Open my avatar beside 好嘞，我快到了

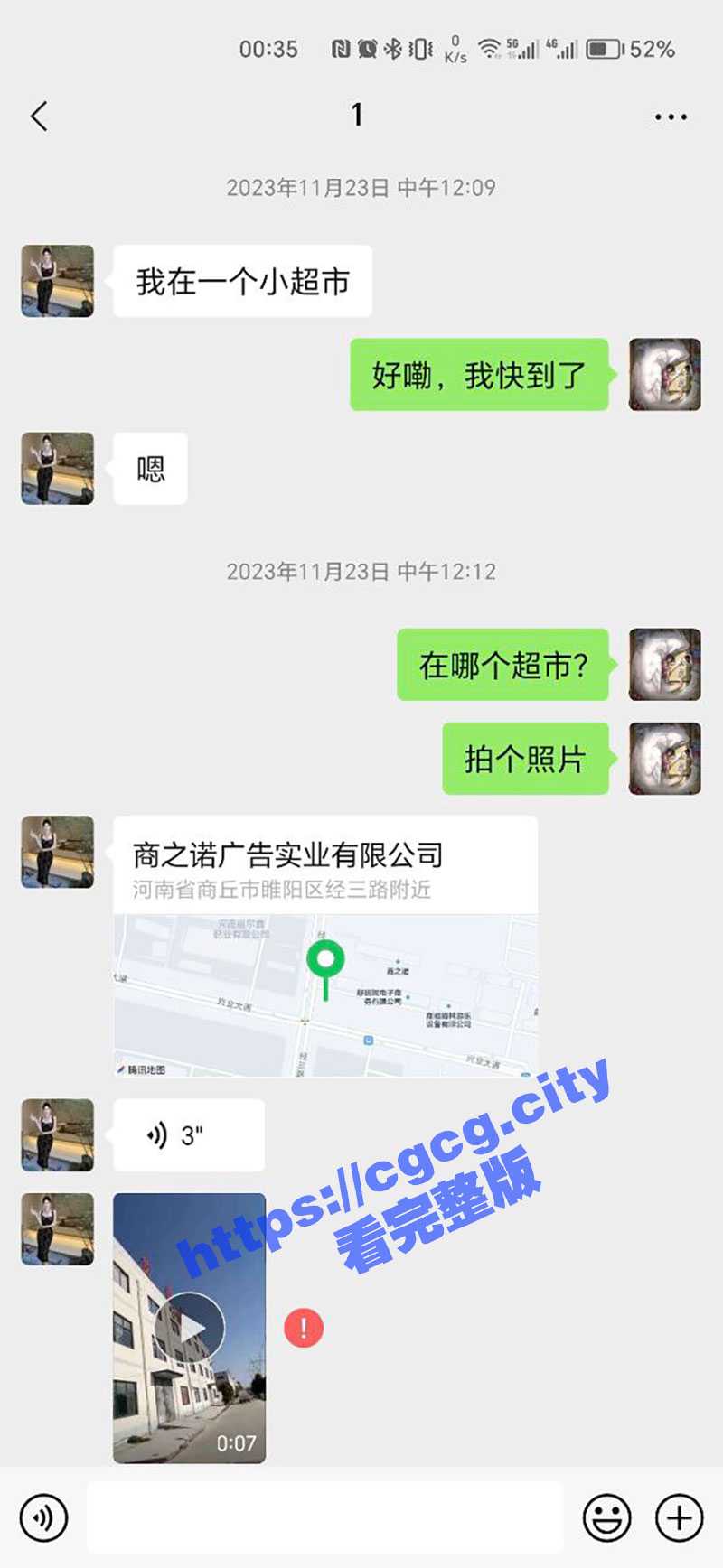pyautogui.click(x=665, y=375)
